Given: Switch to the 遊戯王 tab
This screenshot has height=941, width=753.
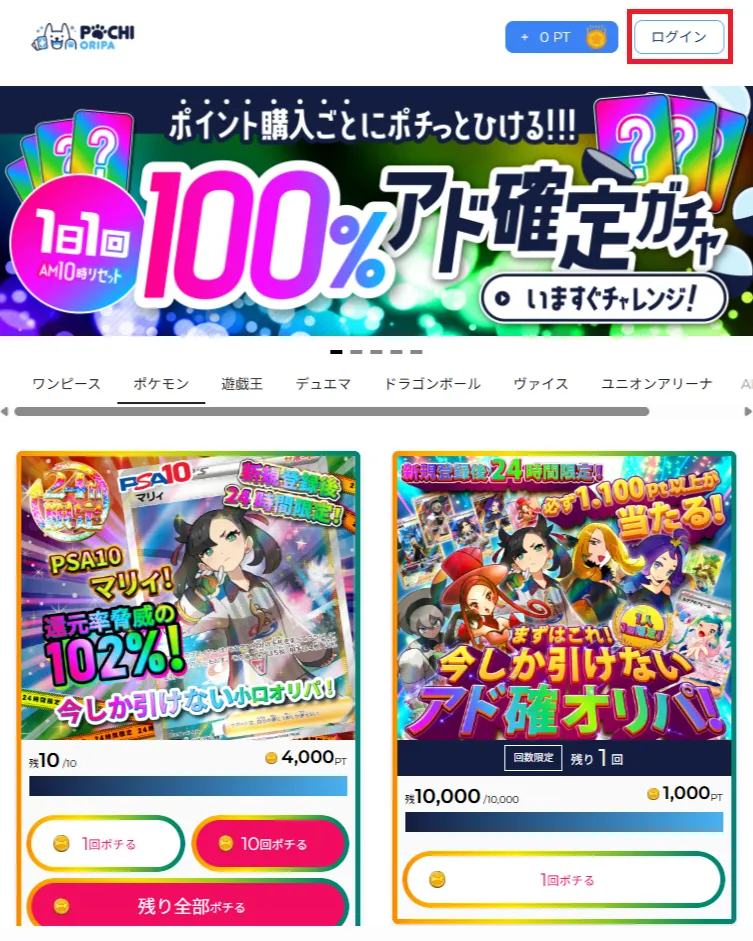Looking at the screenshot, I should pos(242,384).
